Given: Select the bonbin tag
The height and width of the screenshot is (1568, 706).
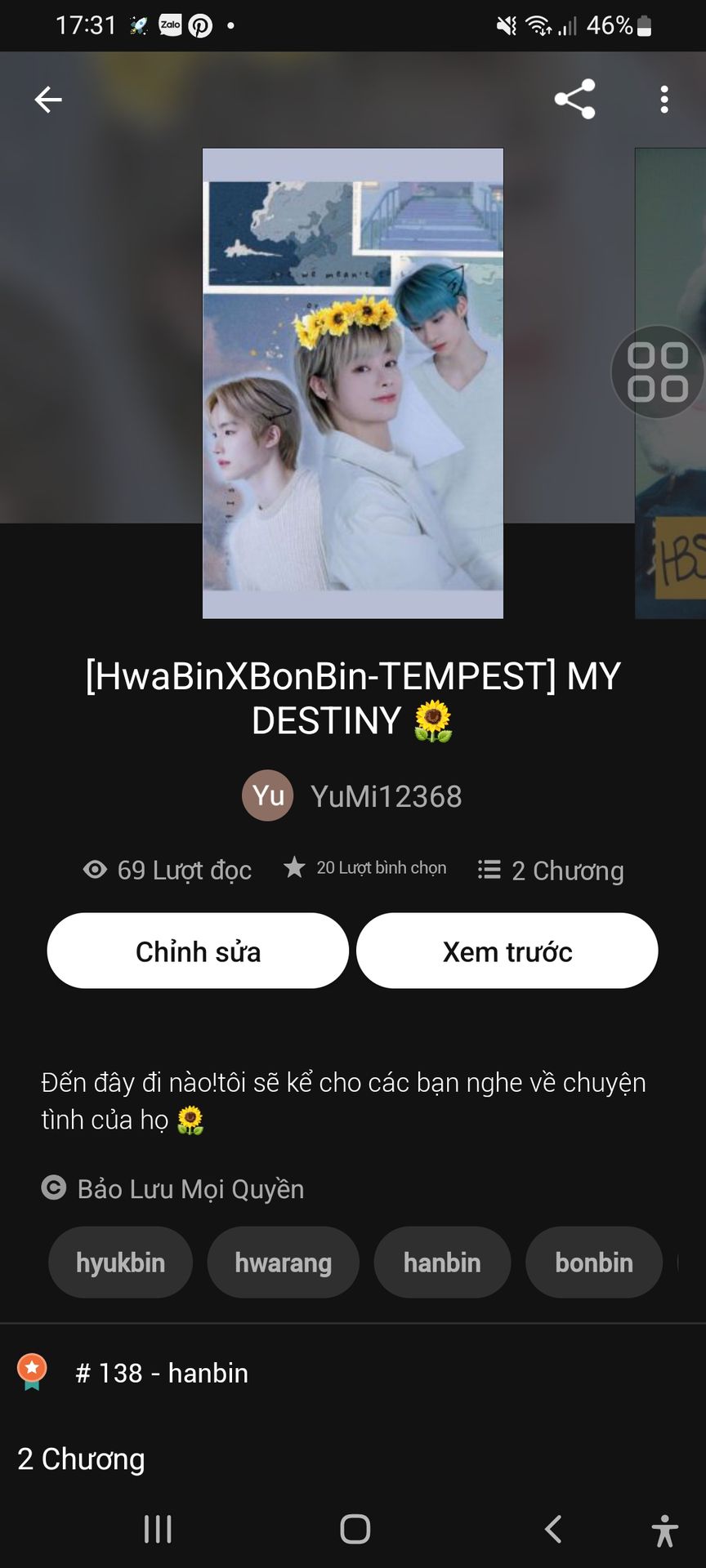Looking at the screenshot, I should click(x=594, y=1263).
